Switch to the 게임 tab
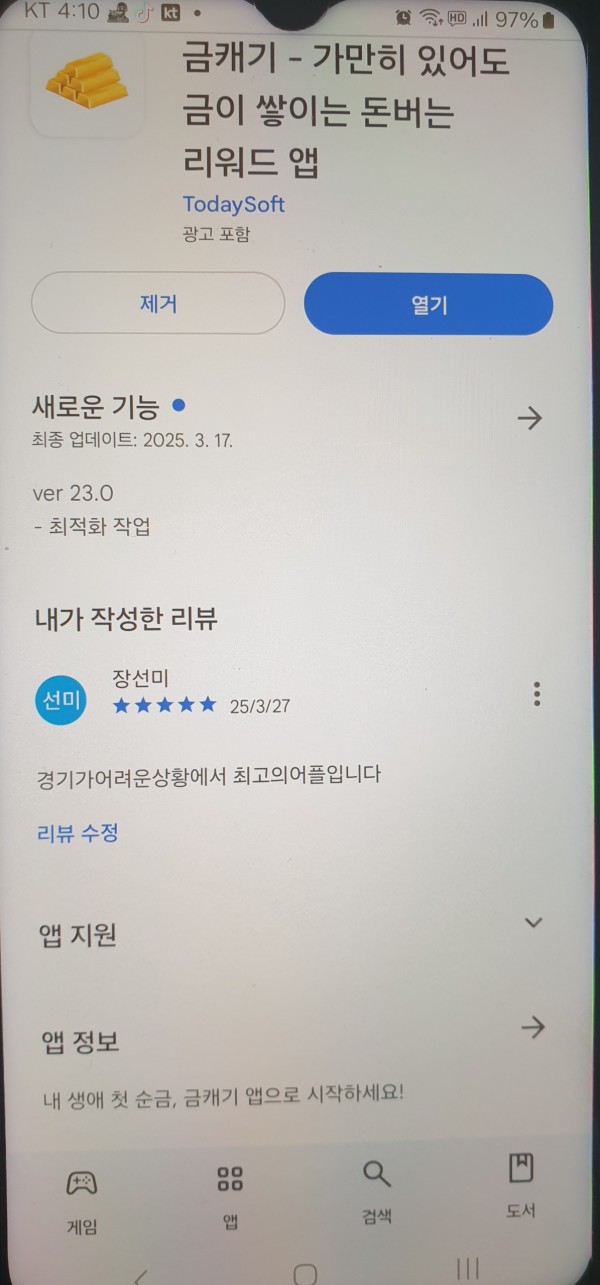Image resolution: width=600 pixels, height=1285 pixels. [82, 1200]
